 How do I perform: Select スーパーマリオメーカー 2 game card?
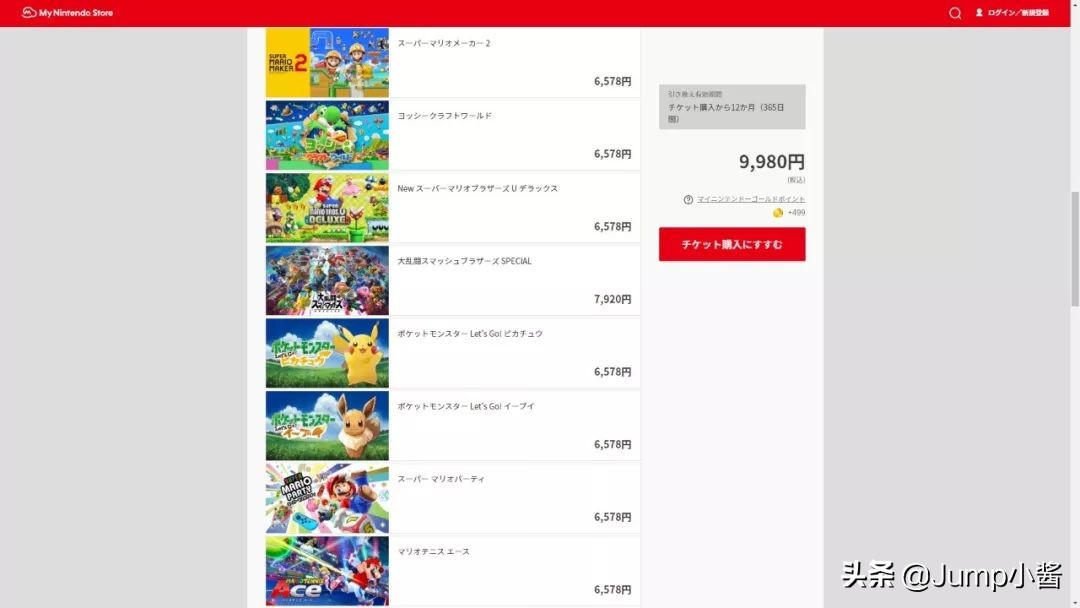pyautogui.click(x=452, y=62)
